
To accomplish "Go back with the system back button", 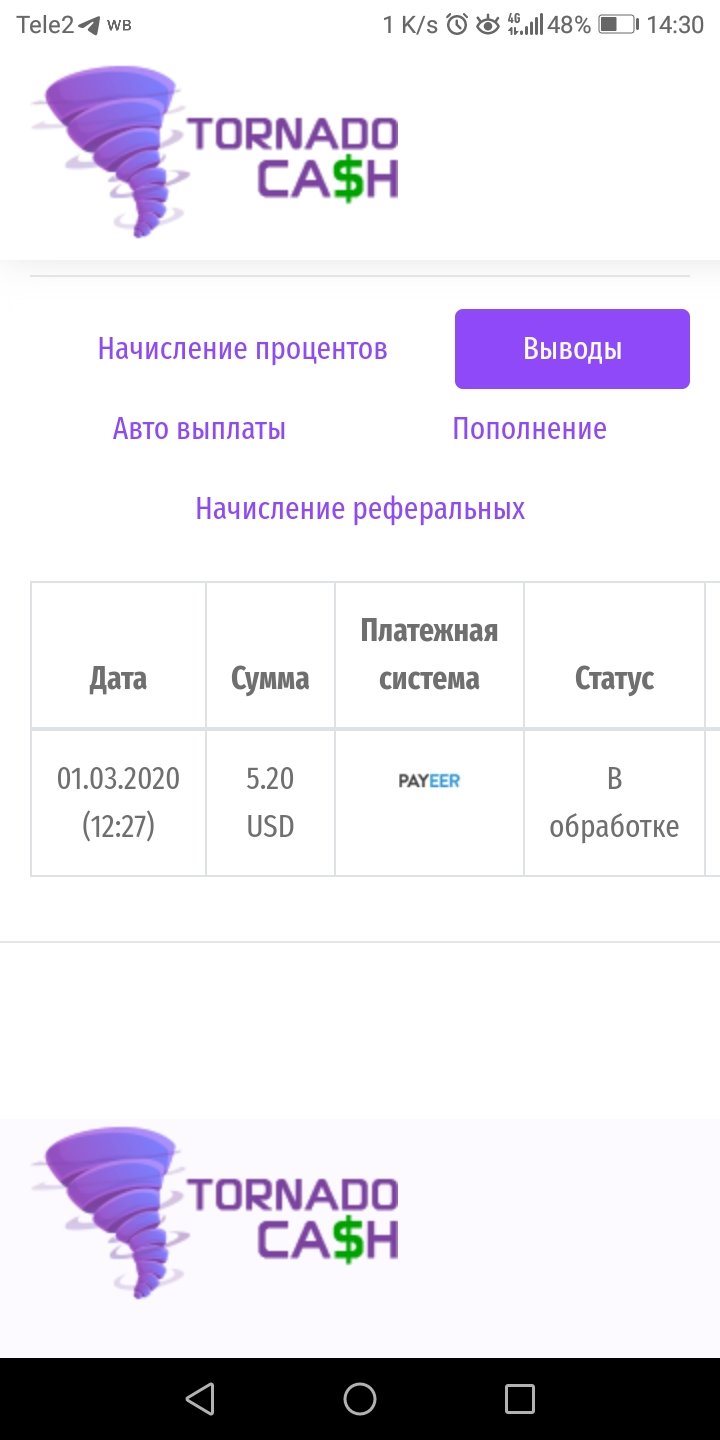I will pos(200,1398).
